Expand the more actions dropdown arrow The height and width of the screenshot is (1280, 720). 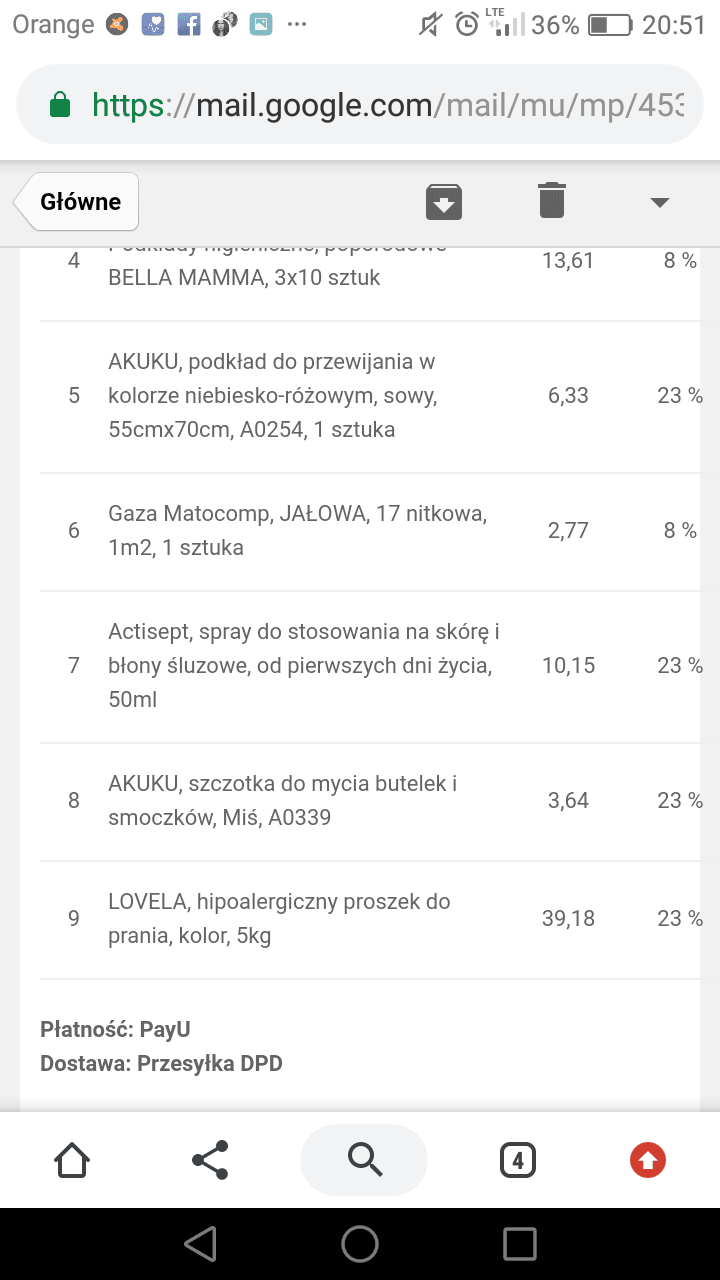tap(659, 202)
